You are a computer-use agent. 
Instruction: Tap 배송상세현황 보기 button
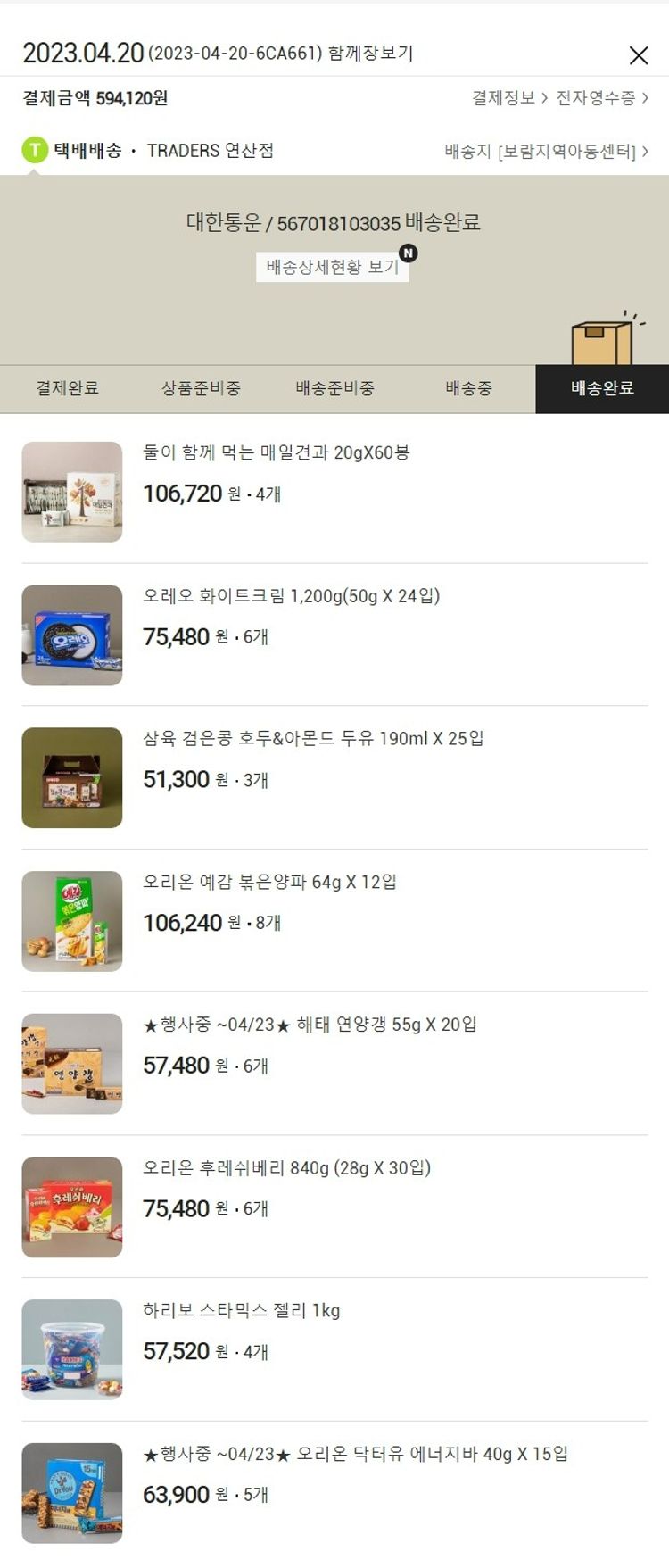tap(333, 267)
